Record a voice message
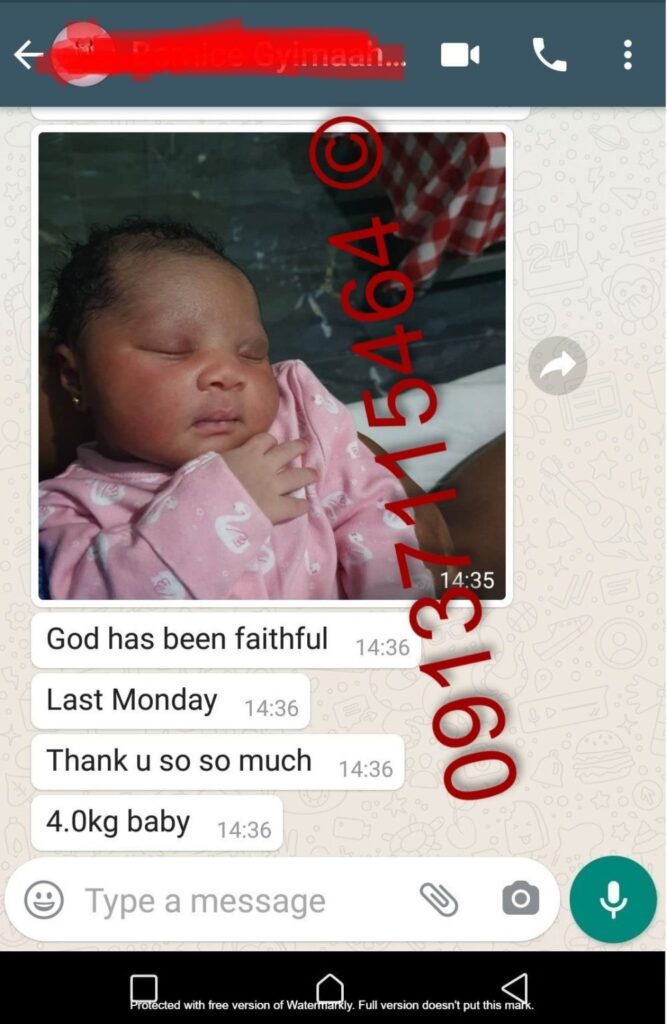The width and height of the screenshot is (667, 1024). (612, 899)
